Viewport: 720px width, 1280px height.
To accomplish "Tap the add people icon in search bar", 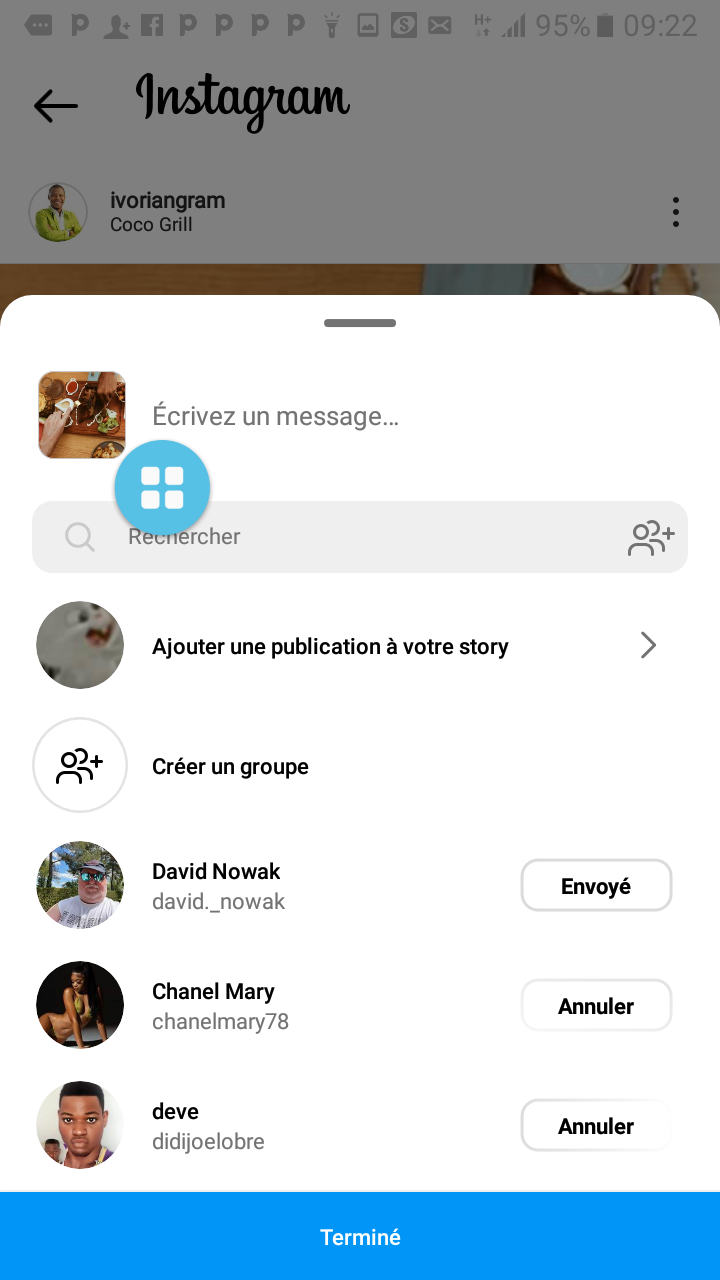I will (x=651, y=537).
